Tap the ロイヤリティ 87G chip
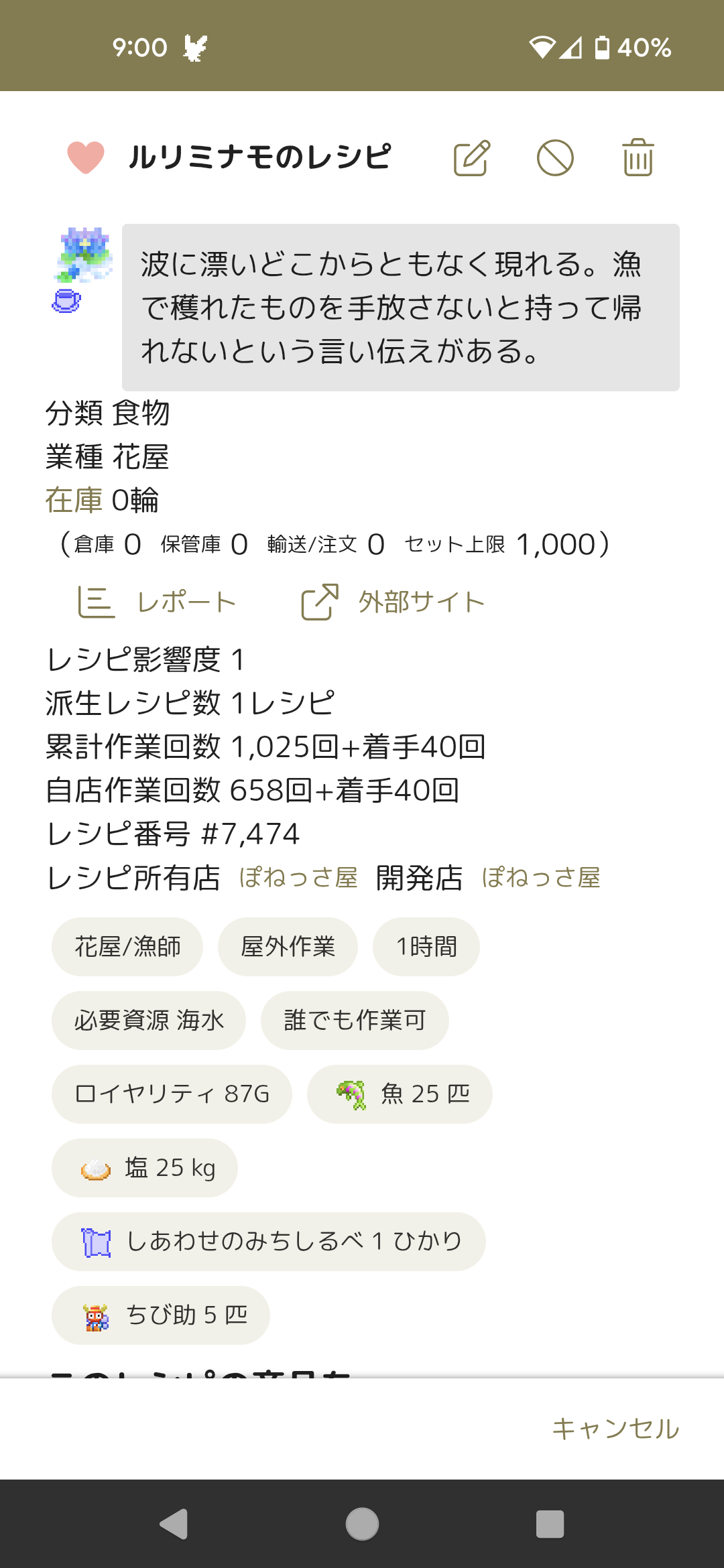The width and height of the screenshot is (724, 1568). tap(172, 1094)
